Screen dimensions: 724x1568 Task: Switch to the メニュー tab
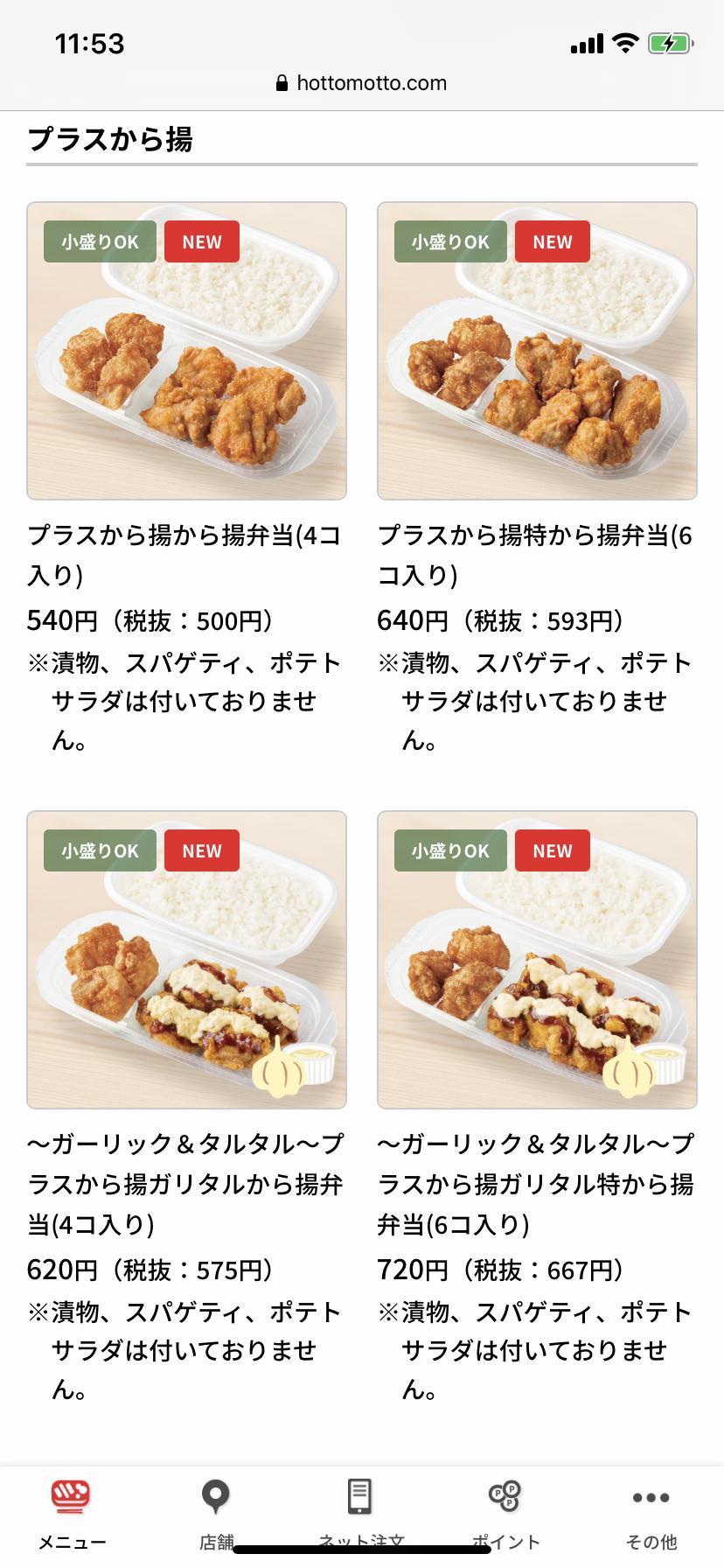pyautogui.click(x=72, y=1512)
